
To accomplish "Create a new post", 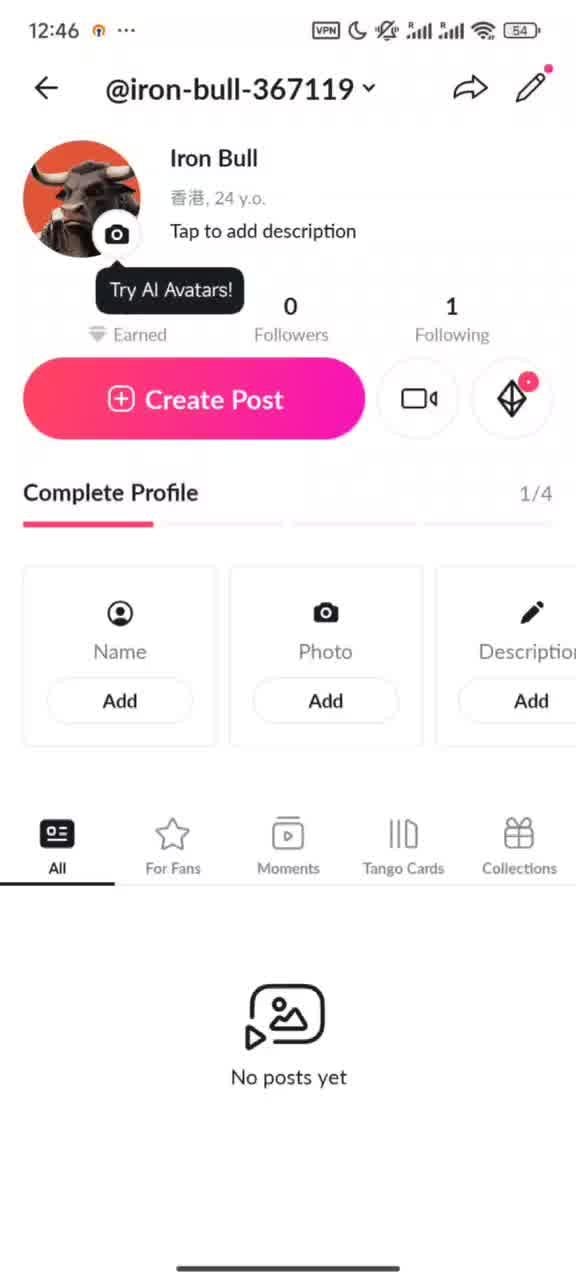I will point(194,399).
